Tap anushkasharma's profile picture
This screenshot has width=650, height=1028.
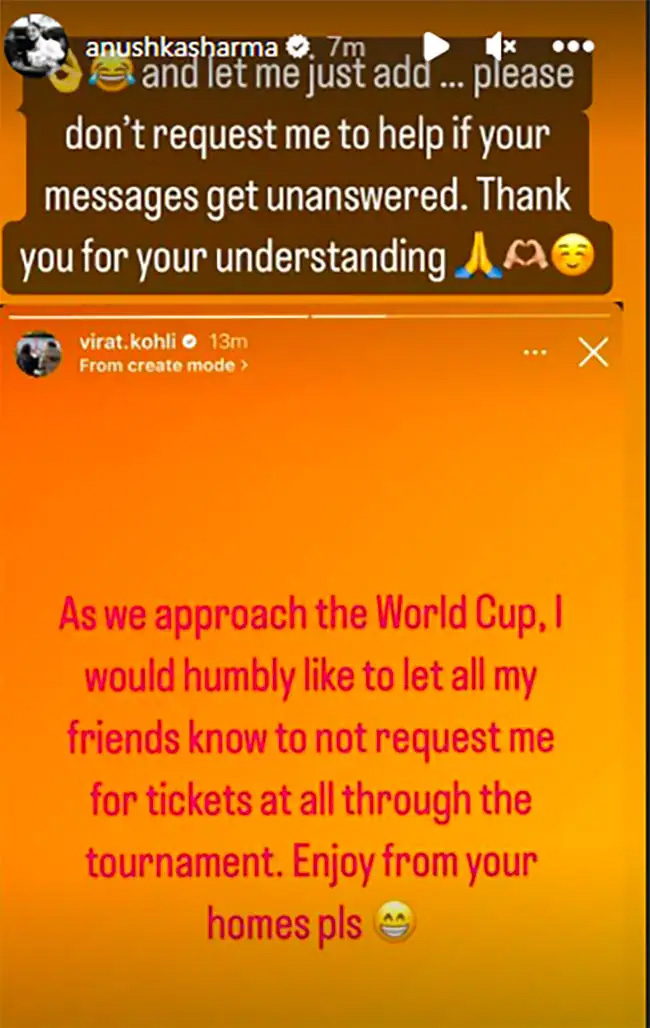(36, 45)
